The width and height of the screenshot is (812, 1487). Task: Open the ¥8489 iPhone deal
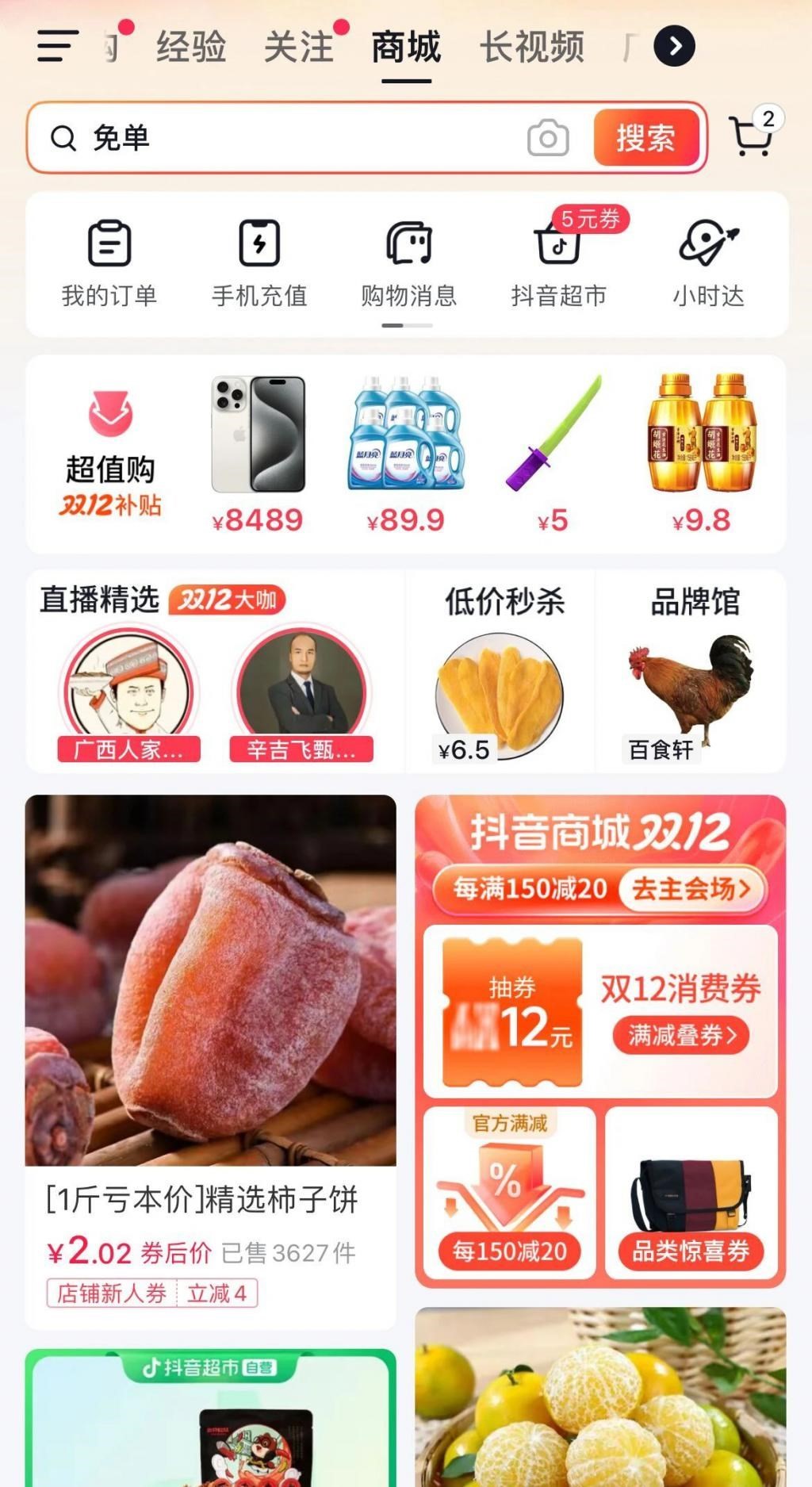click(258, 444)
